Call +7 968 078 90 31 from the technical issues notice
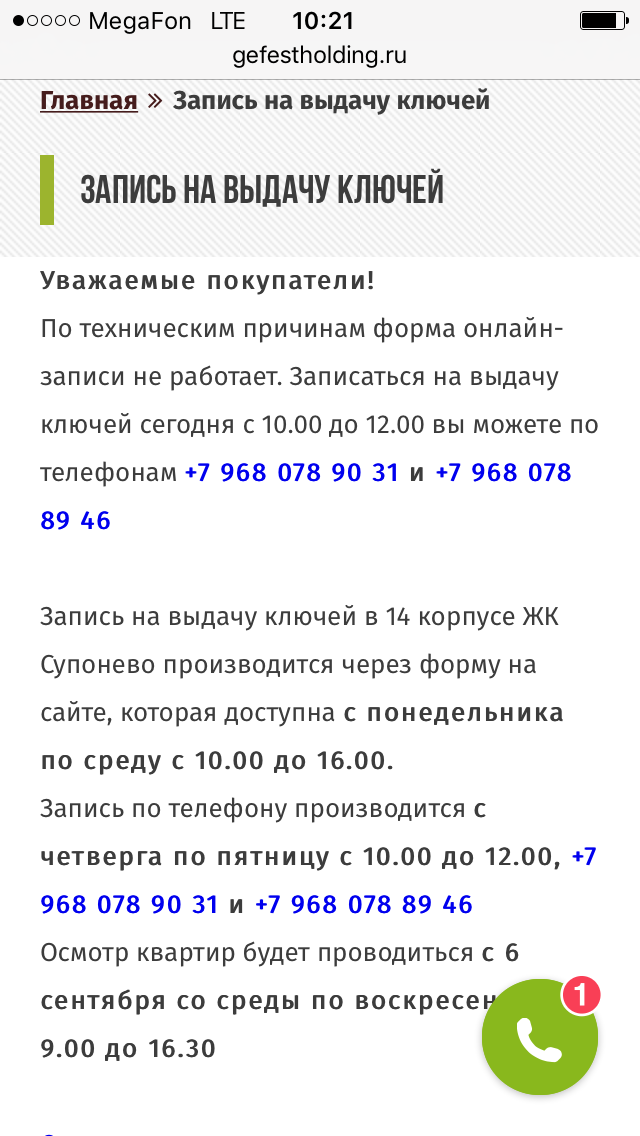Screen dimensions: 640x1136 click(292, 472)
